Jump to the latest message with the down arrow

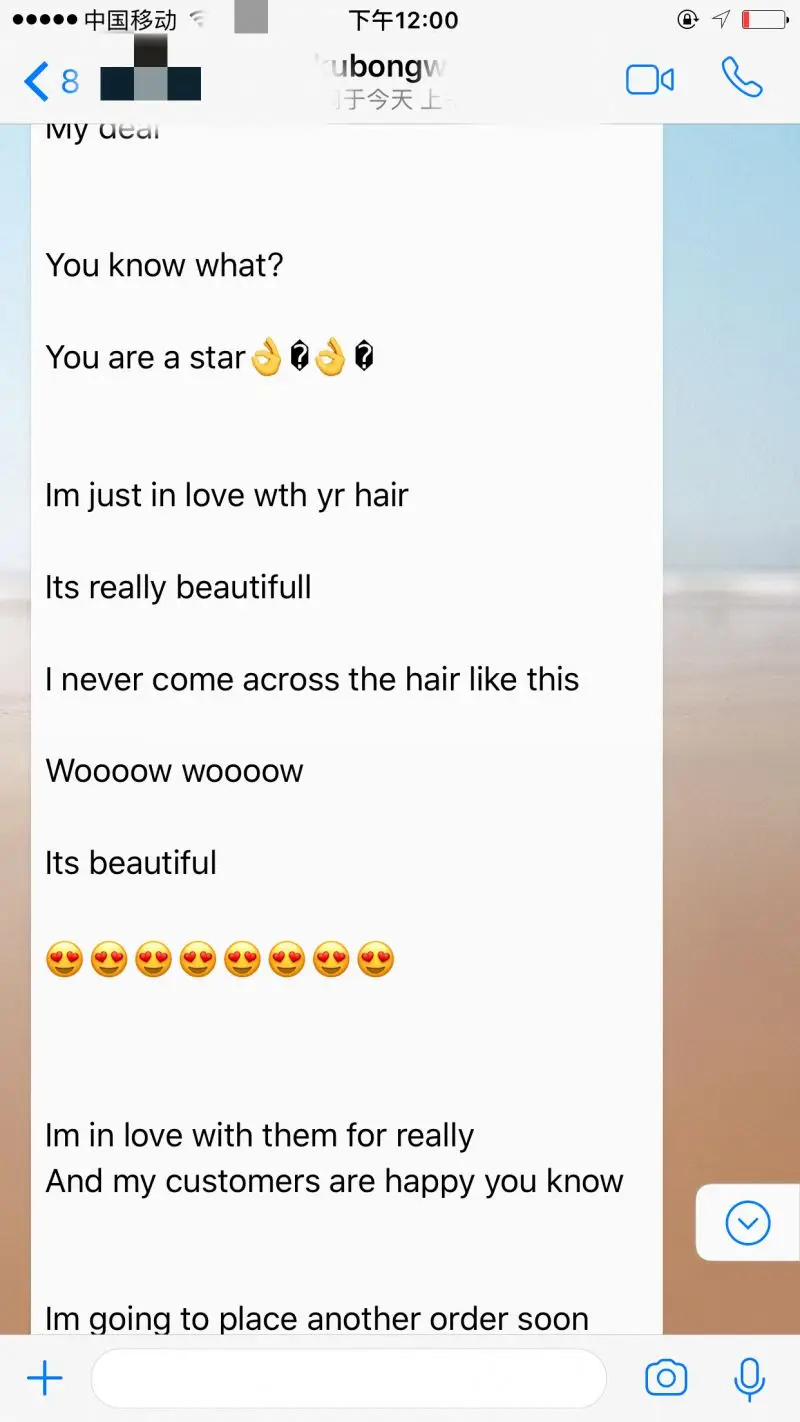point(748,1222)
